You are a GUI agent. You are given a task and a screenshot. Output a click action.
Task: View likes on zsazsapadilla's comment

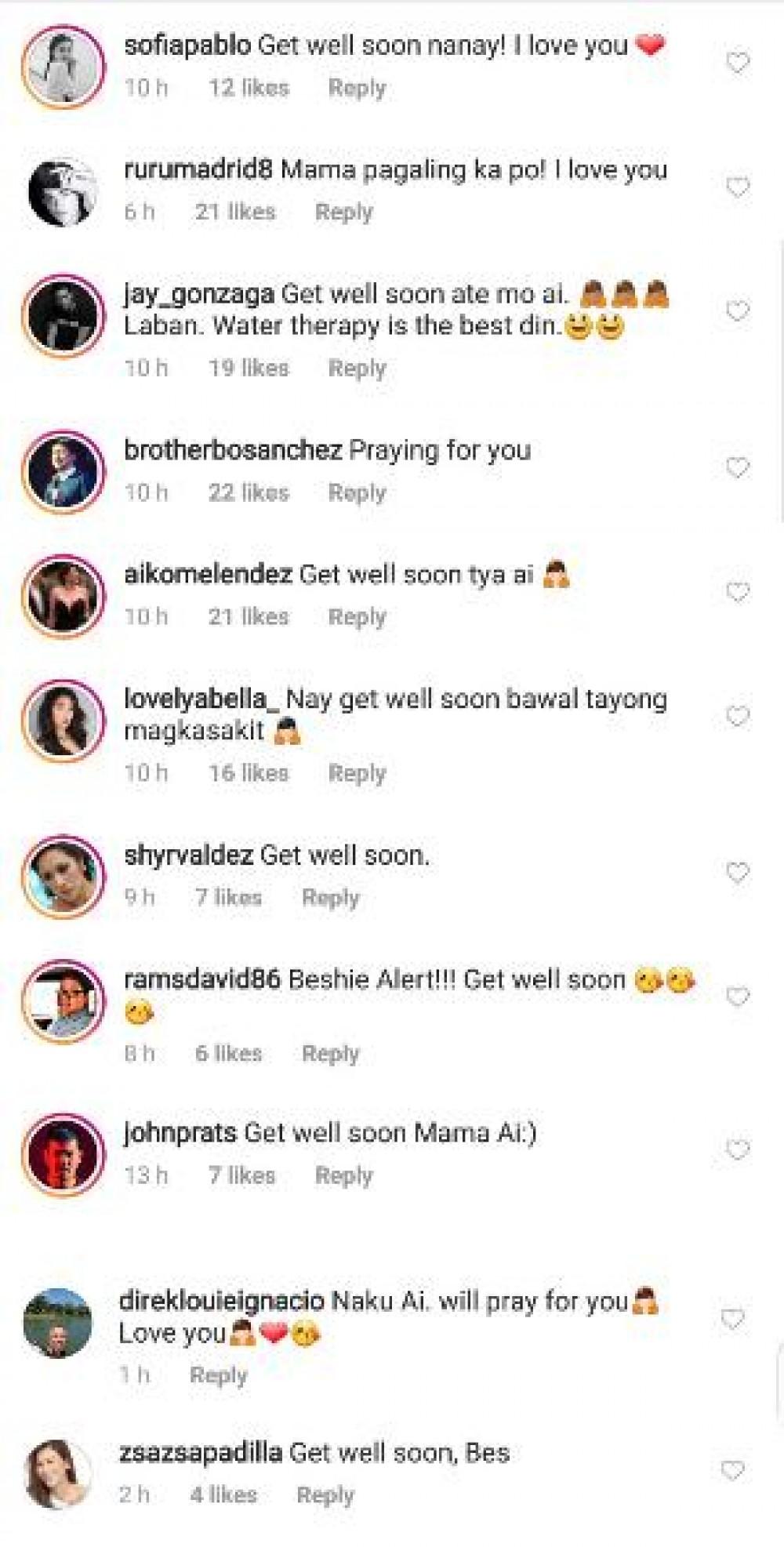point(223,1495)
